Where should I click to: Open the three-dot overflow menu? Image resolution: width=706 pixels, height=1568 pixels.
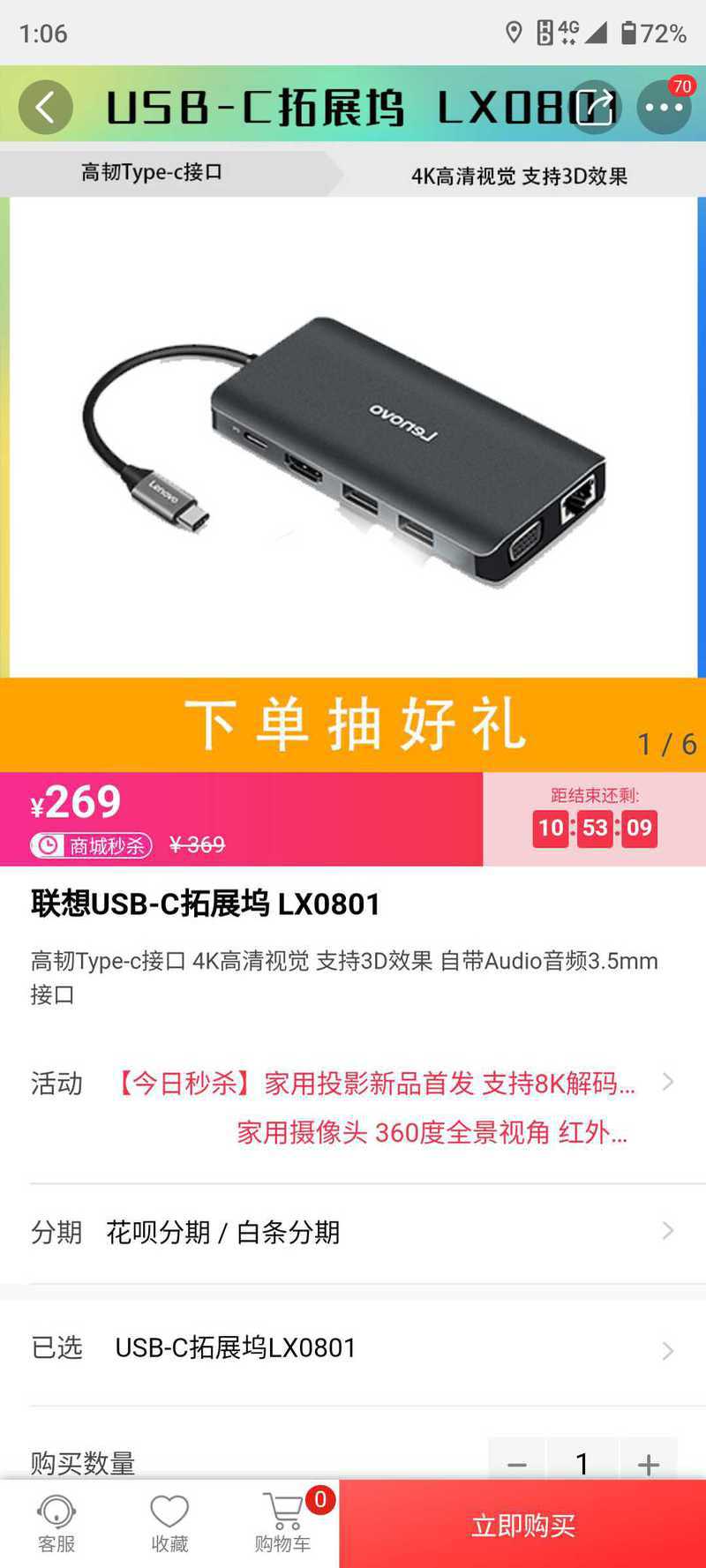tap(664, 108)
